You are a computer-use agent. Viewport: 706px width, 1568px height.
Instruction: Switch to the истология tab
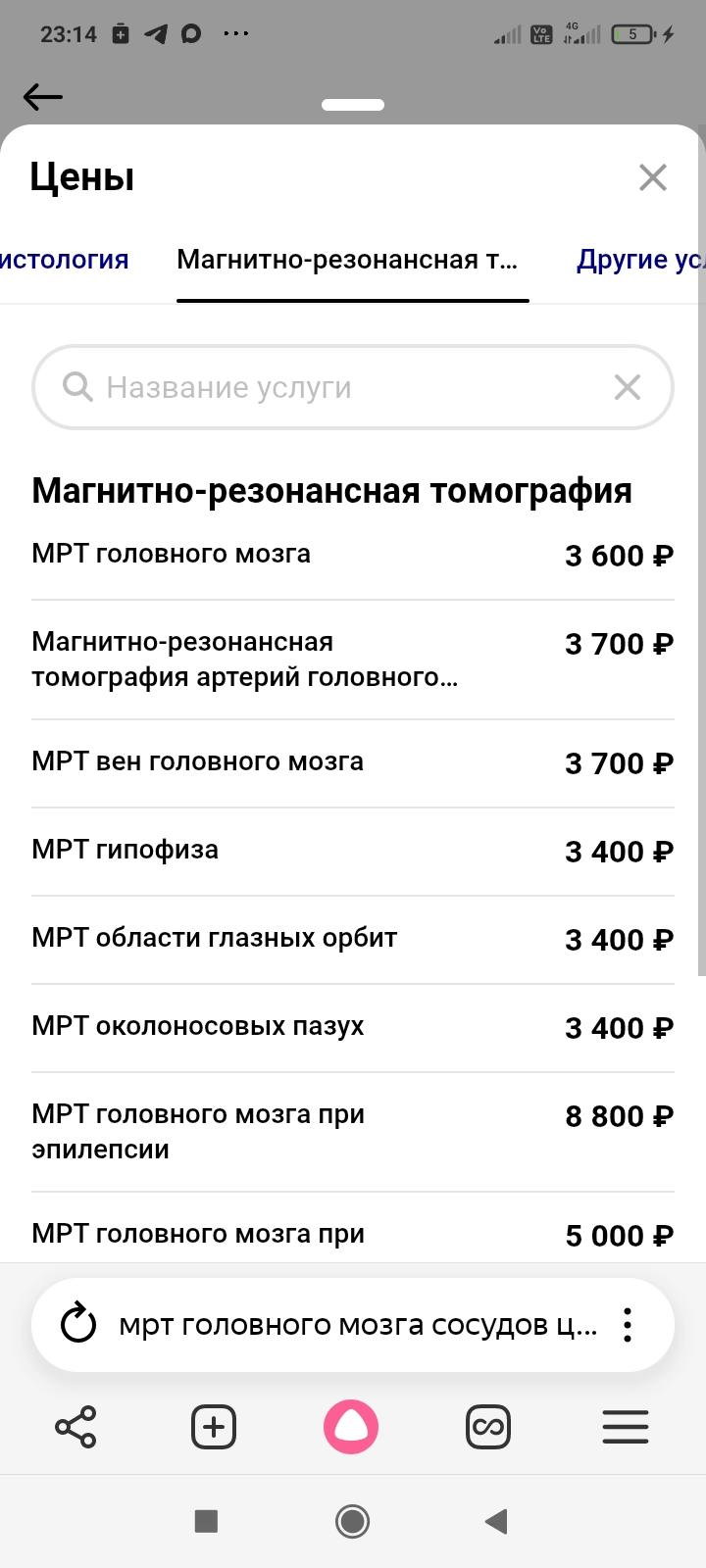point(64,259)
